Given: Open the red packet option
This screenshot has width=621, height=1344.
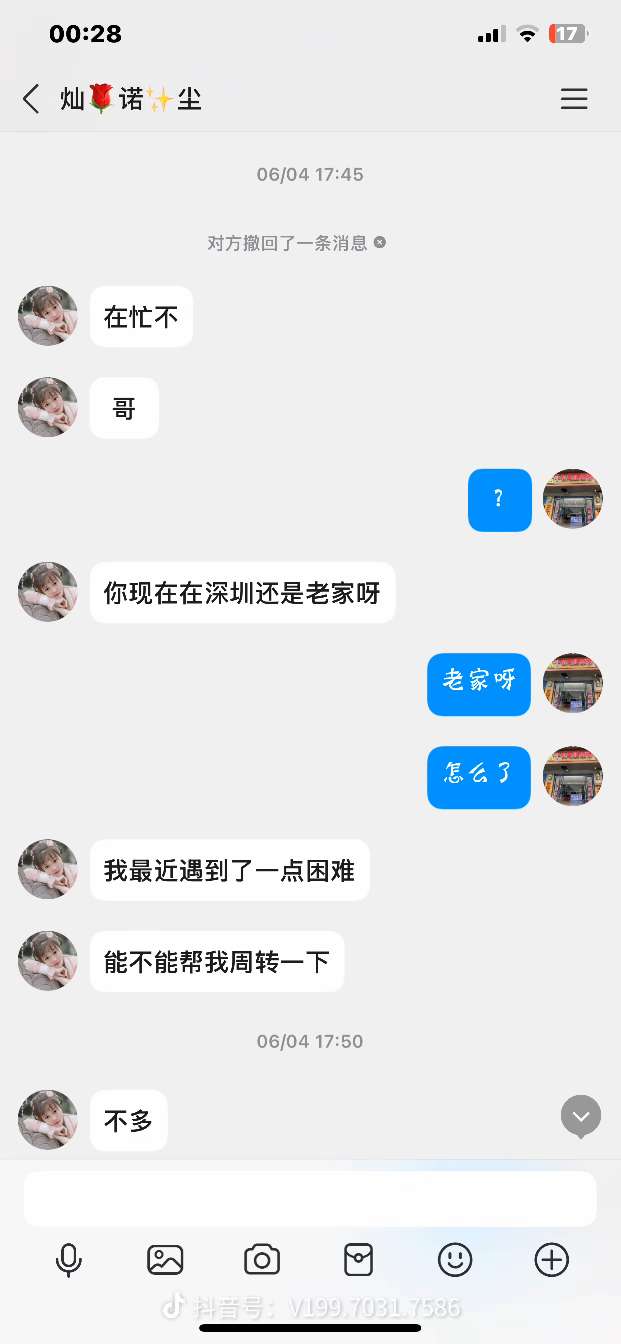Looking at the screenshot, I should coord(358,1260).
